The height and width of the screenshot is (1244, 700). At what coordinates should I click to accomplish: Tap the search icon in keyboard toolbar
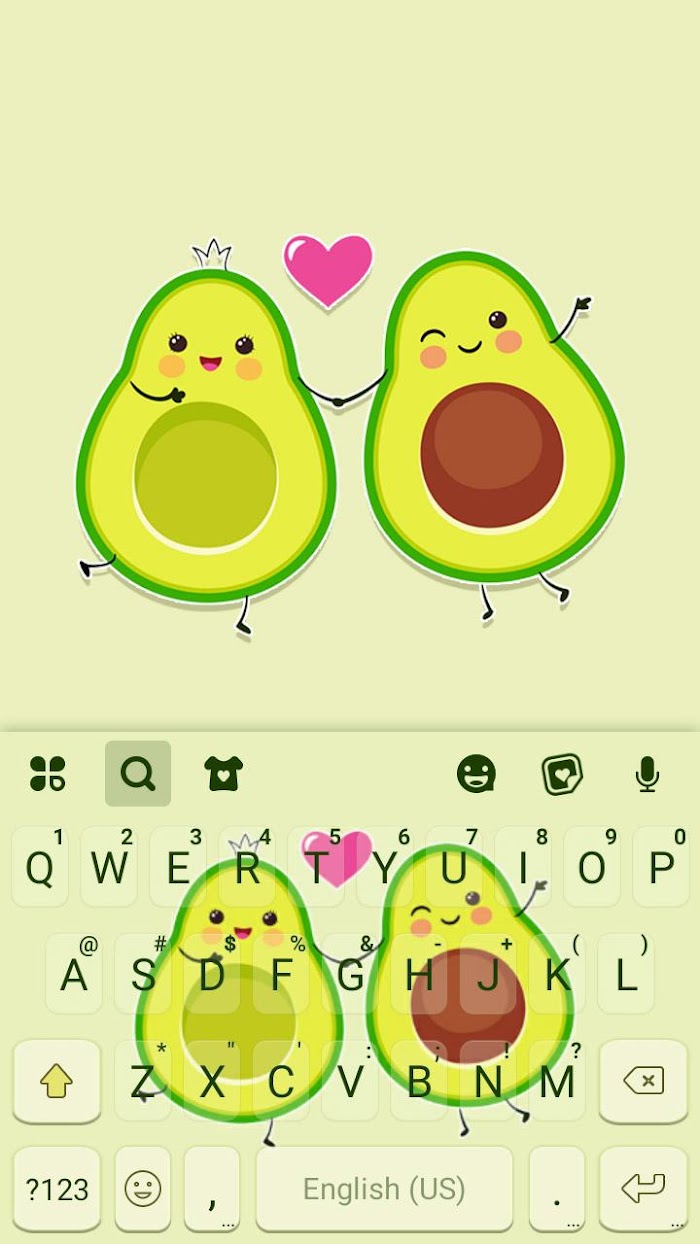138,773
